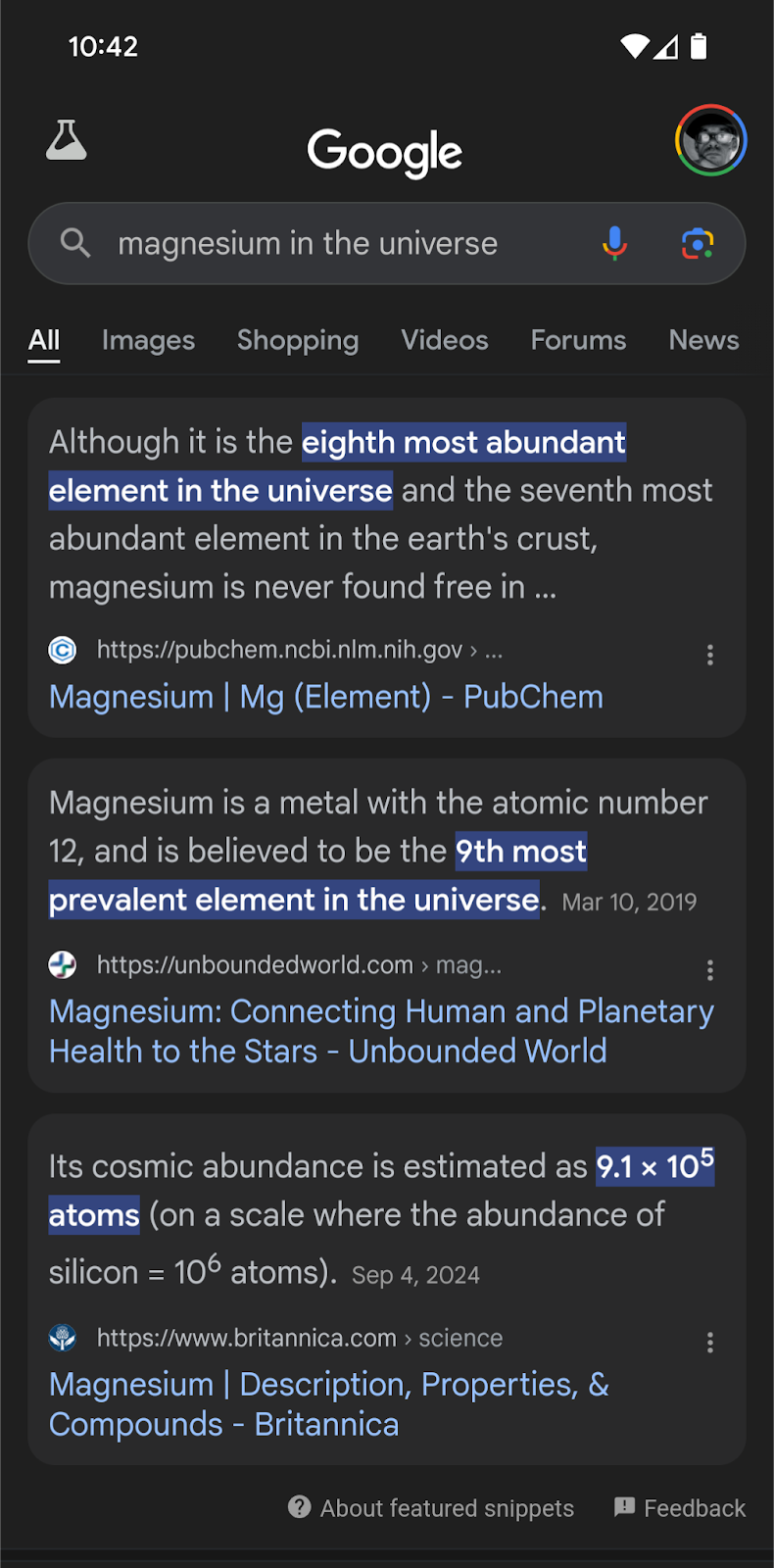Switch to the Forums tab
774x1568 pixels.
coord(578,340)
